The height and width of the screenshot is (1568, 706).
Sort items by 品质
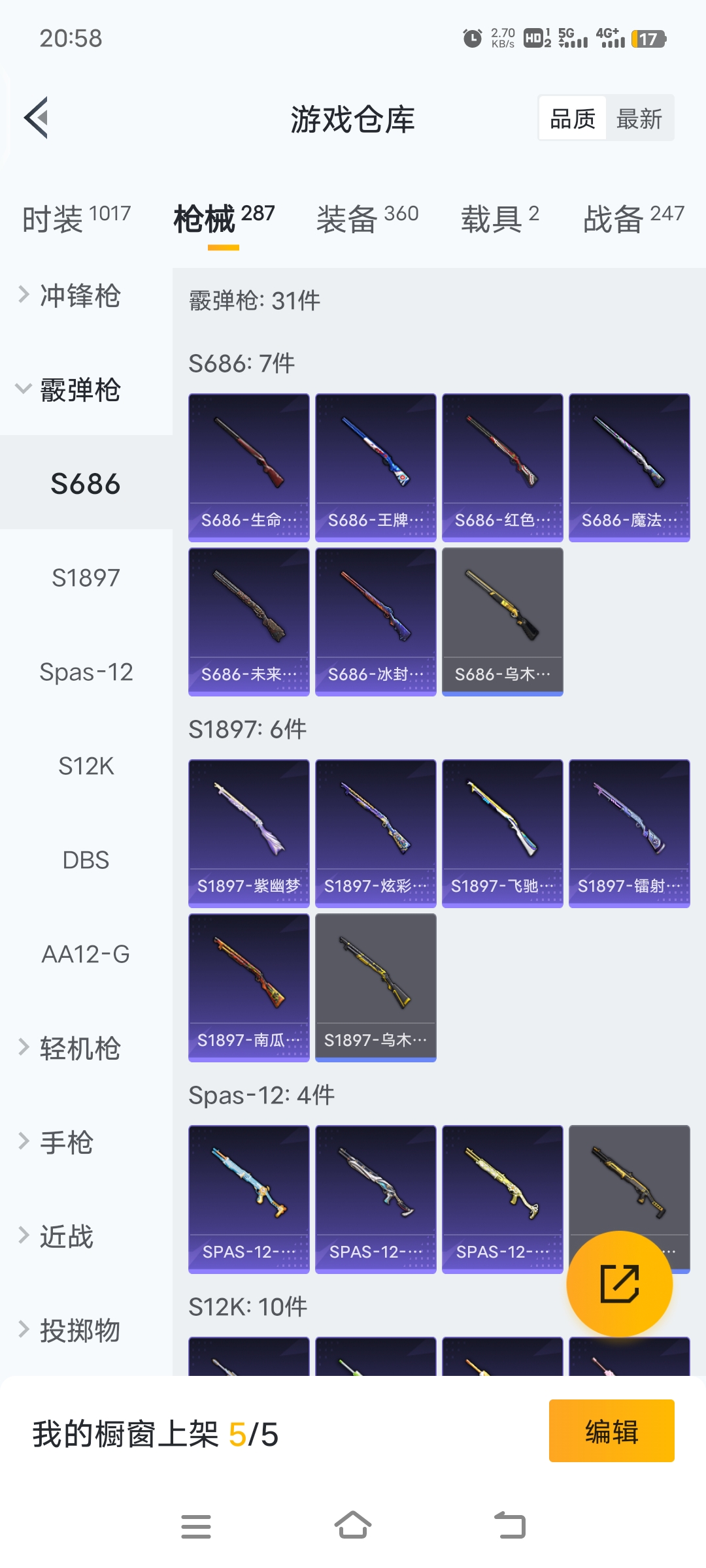pos(573,119)
